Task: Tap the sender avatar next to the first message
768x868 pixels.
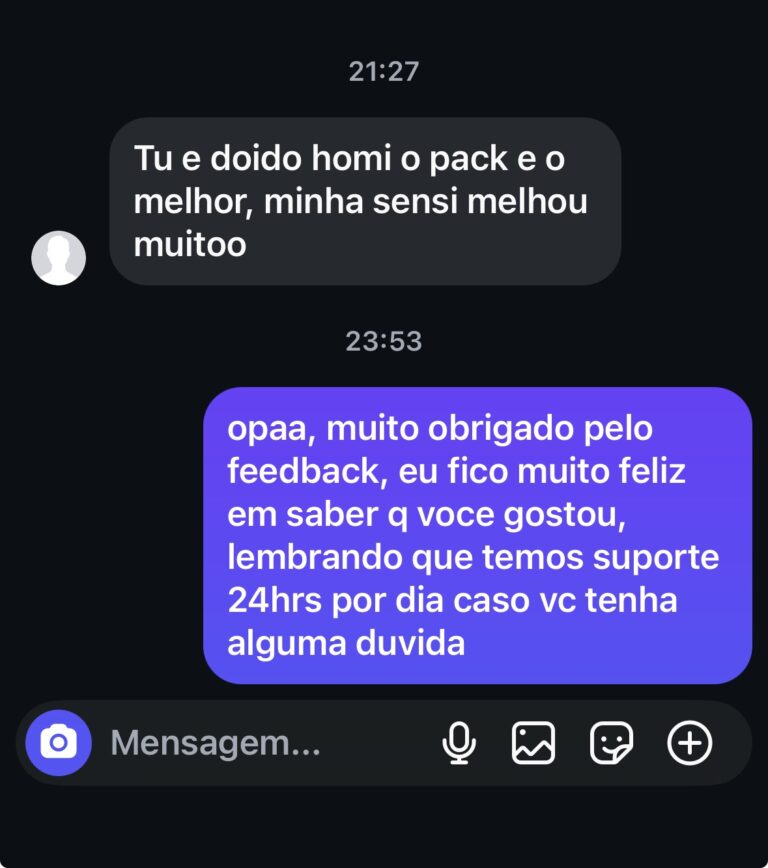Action: 60,258
